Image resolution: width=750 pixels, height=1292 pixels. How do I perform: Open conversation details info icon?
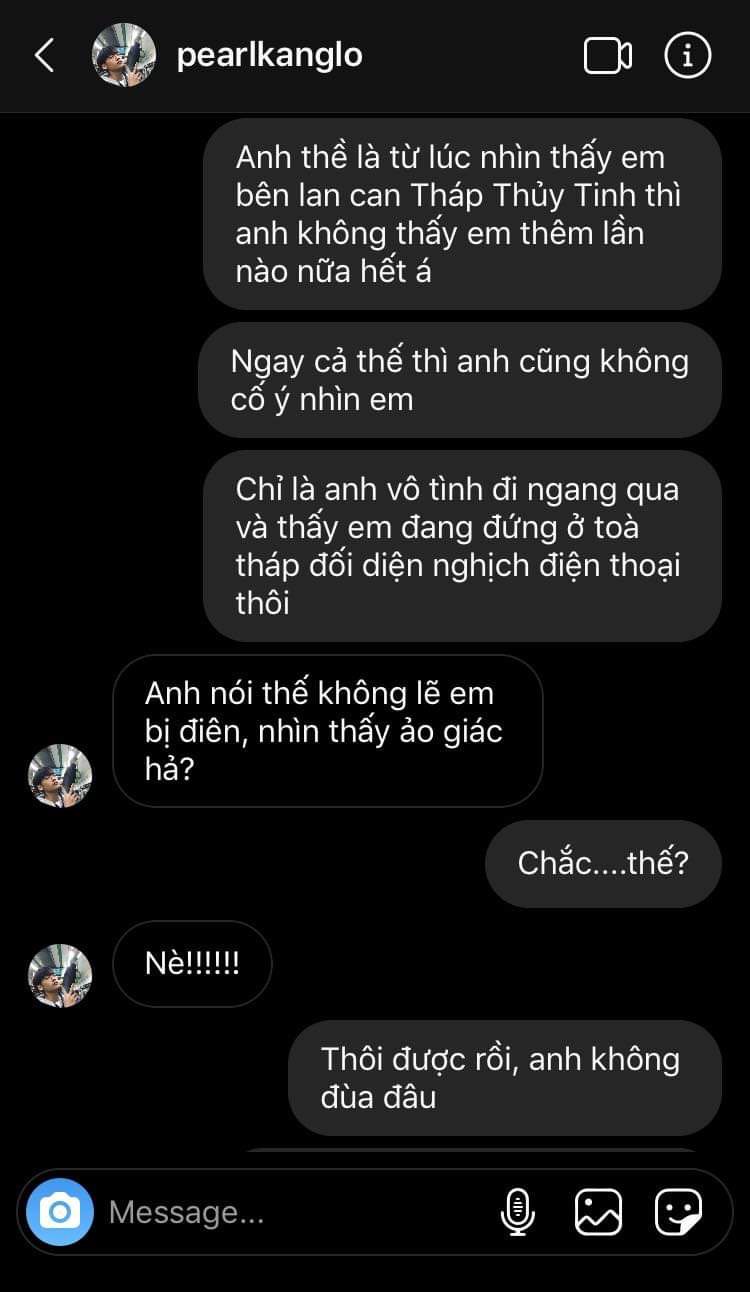(x=688, y=56)
